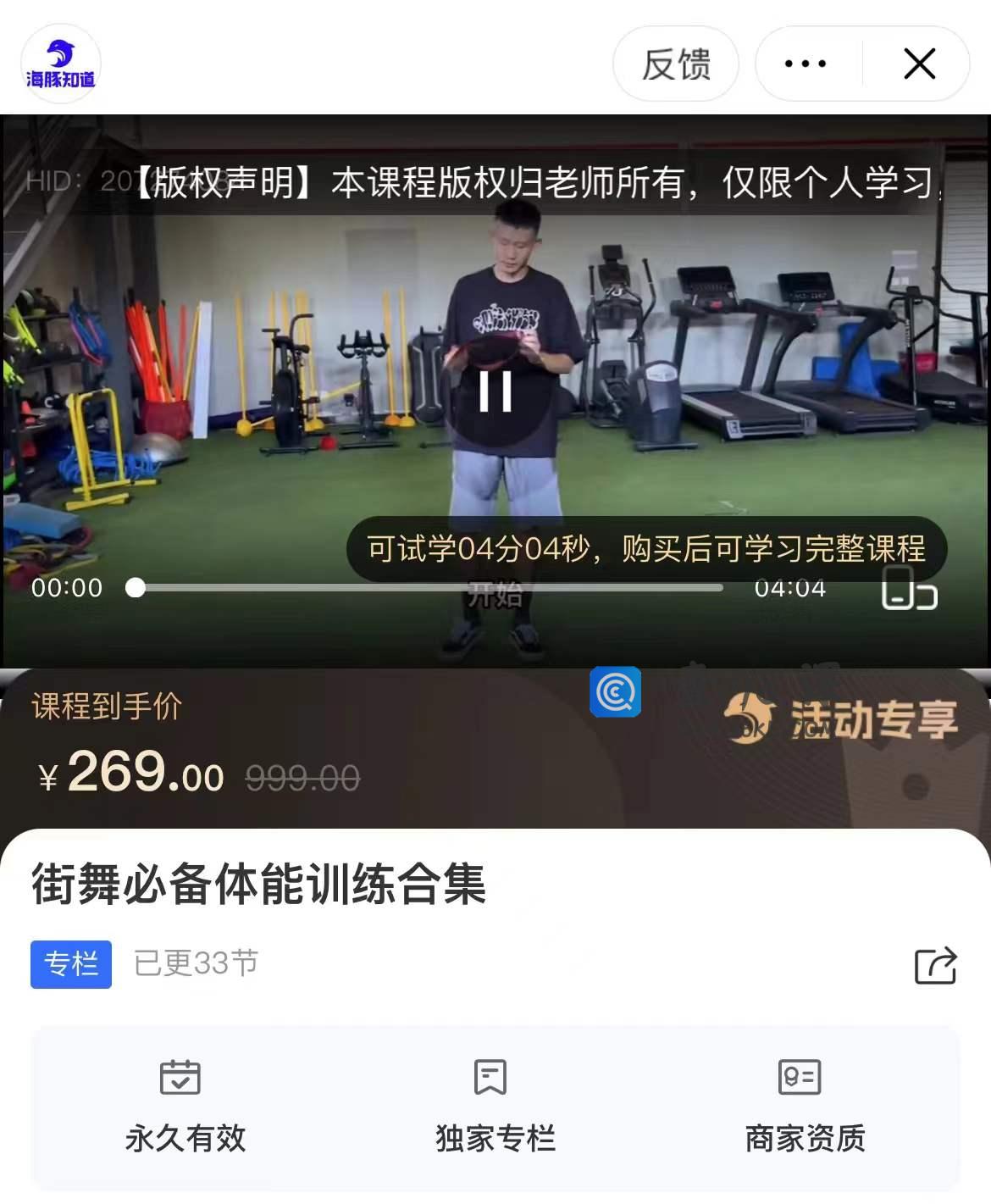Tap the 独家专栏 item
Image resolution: width=991 pixels, height=1204 pixels.
[x=495, y=1106]
